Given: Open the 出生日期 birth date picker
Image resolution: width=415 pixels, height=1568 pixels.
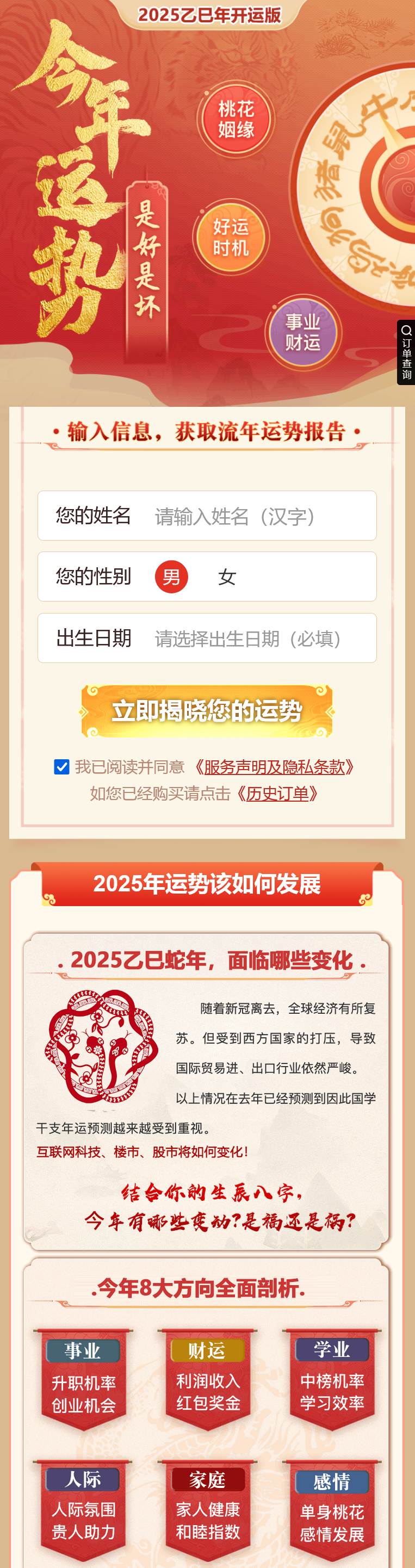Looking at the screenshot, I should point(256,639).
